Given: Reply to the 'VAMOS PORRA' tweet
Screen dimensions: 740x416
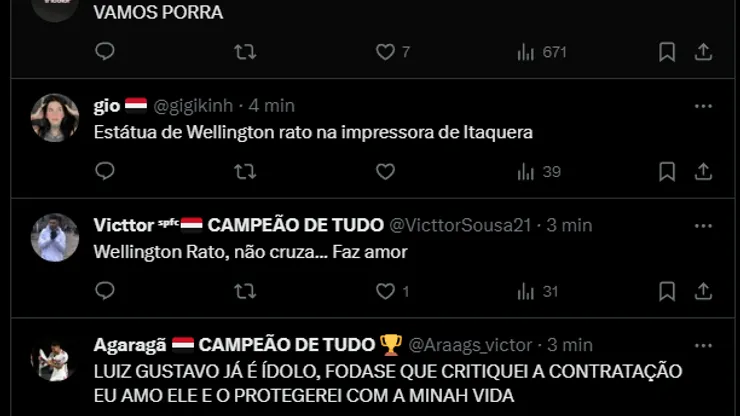Looking at the screenshot, I should point(105,52).
